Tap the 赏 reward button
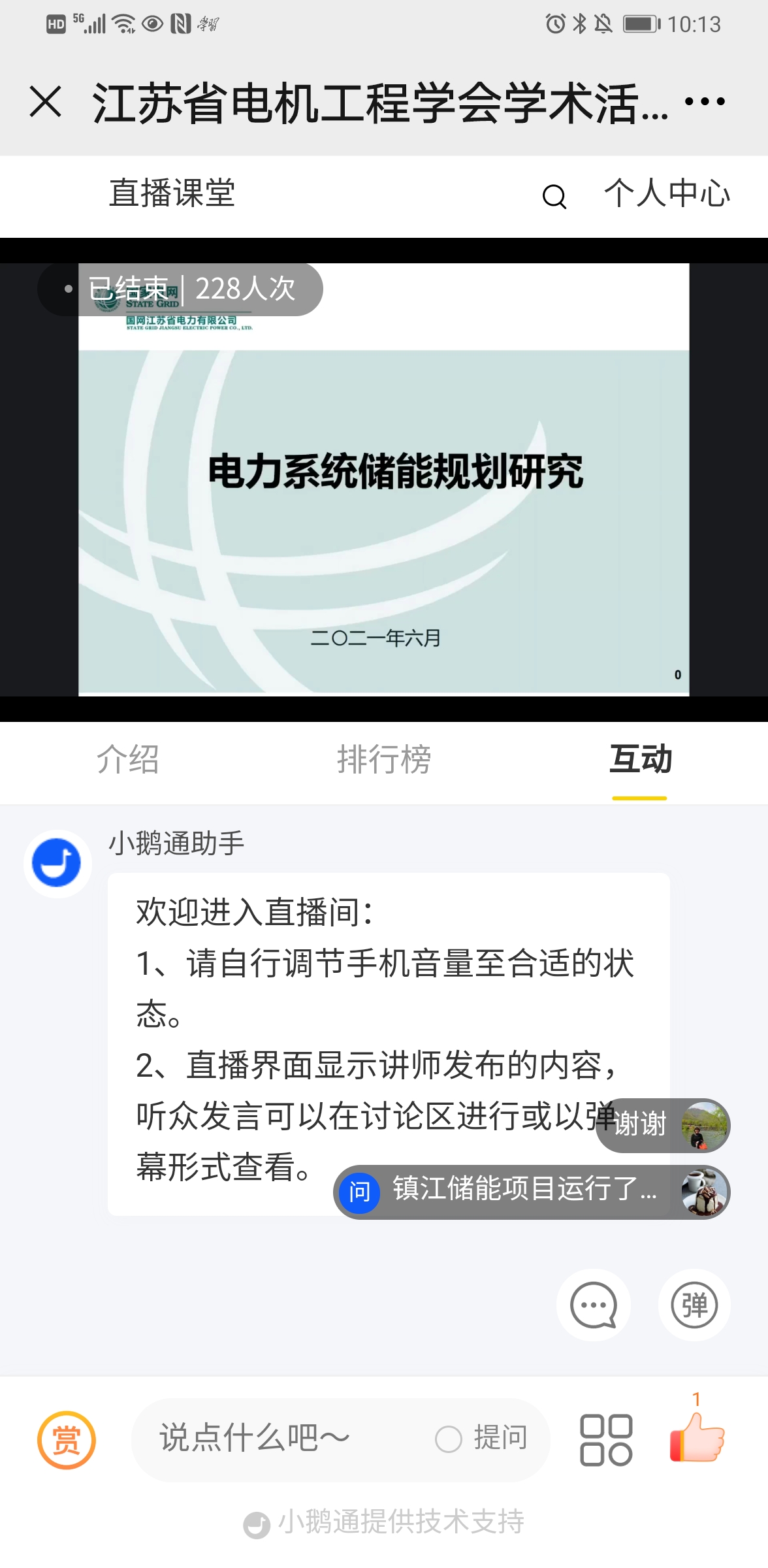Viewport: 768px width, 1568px height. coord(67,1440)
